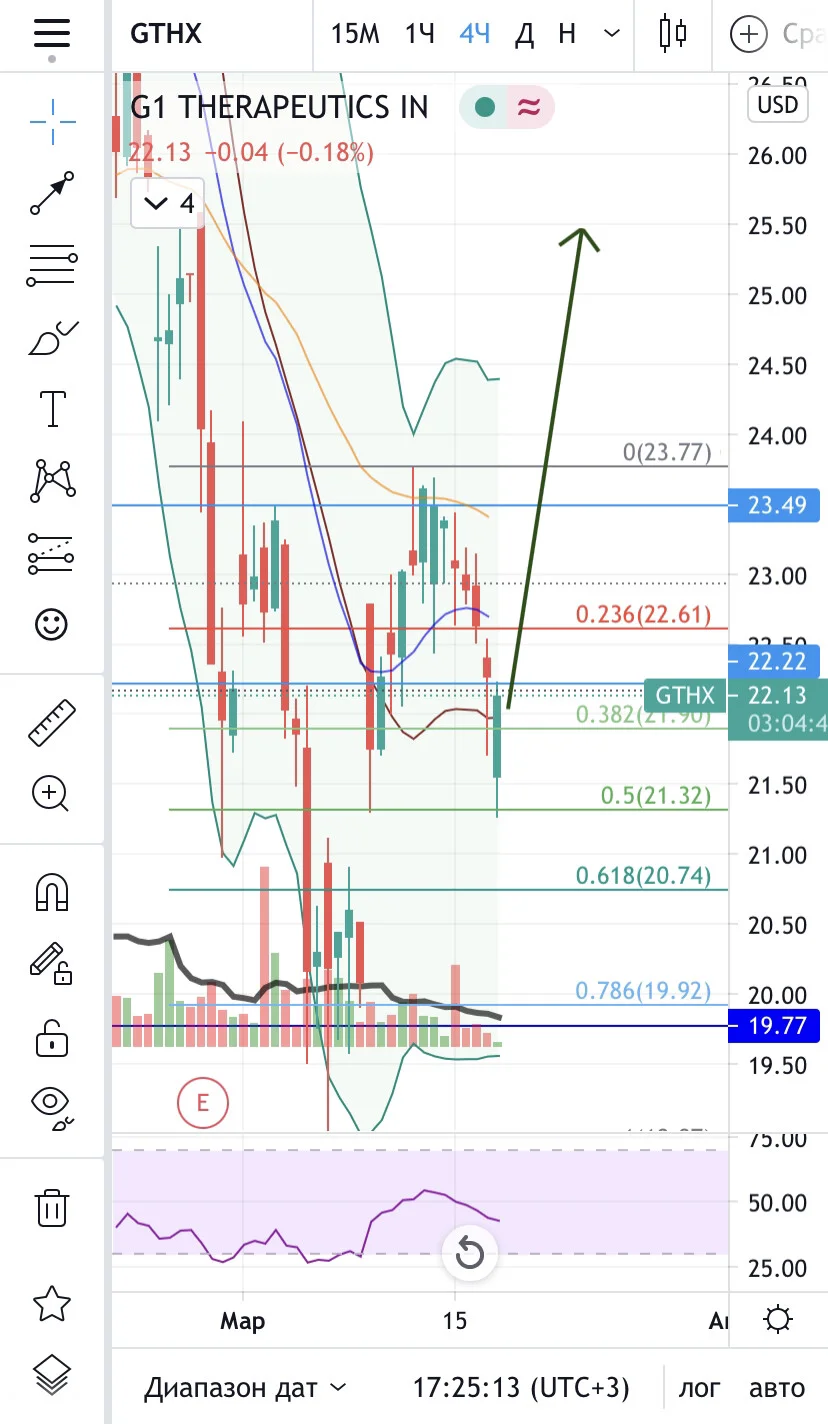The height and width of the screenshot is (1424, 828).
Task: Switch to the Н weekly timeframe
Action: pyautogui.click(x=567, y=34)
